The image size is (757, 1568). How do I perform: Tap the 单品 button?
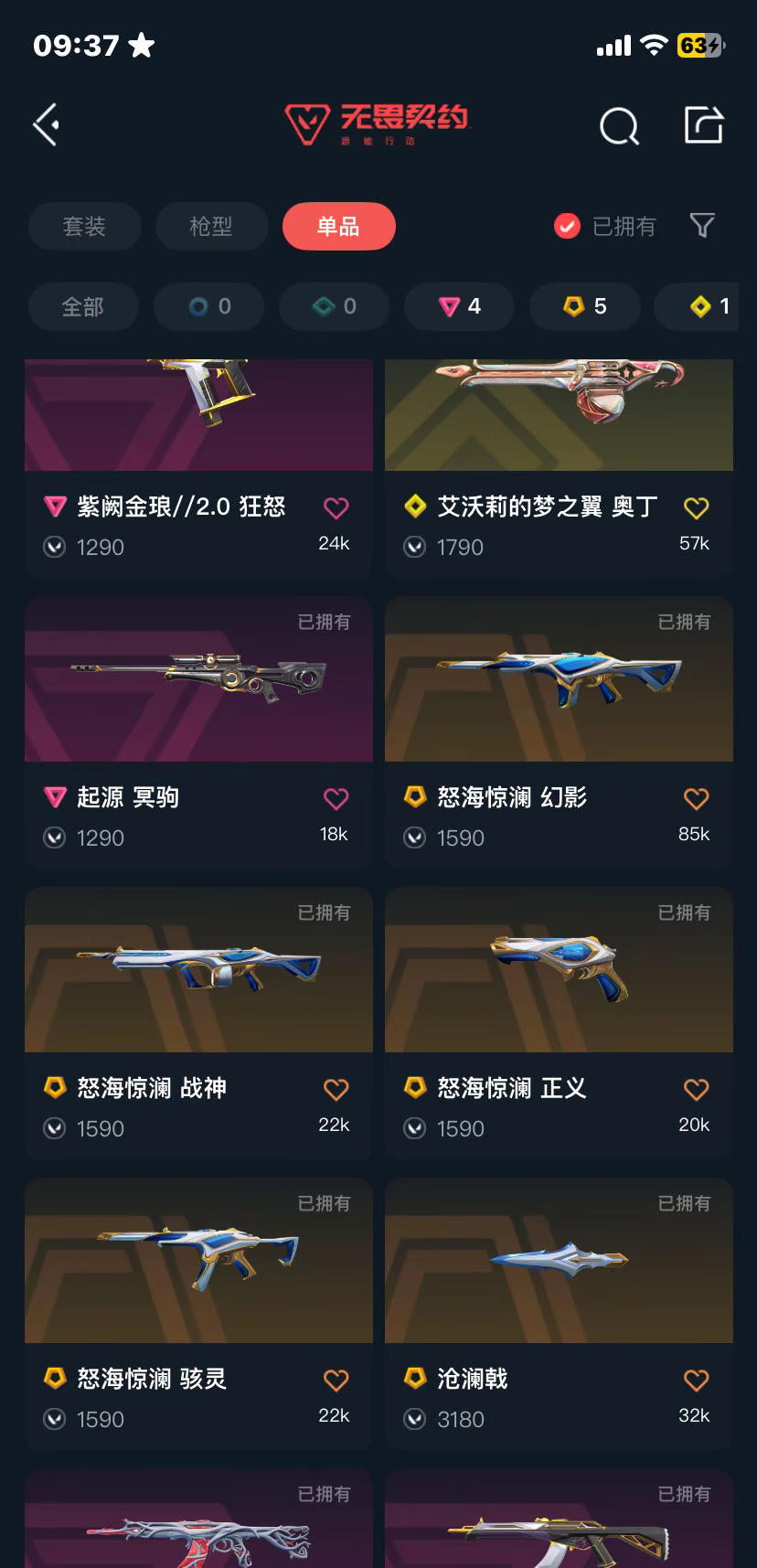click(x=338, y=226)
